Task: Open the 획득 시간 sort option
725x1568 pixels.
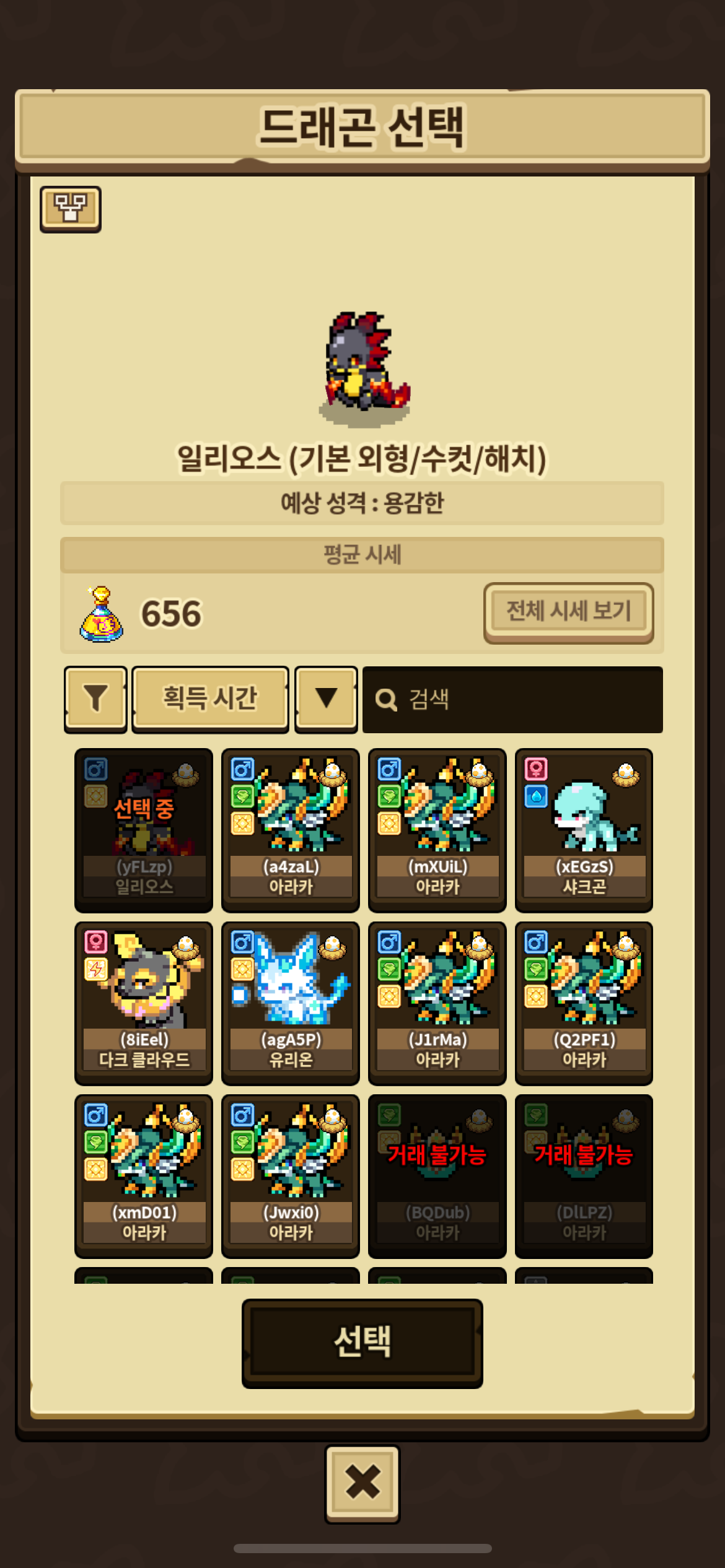Action: pyautogui.click(x=210, y=699)
